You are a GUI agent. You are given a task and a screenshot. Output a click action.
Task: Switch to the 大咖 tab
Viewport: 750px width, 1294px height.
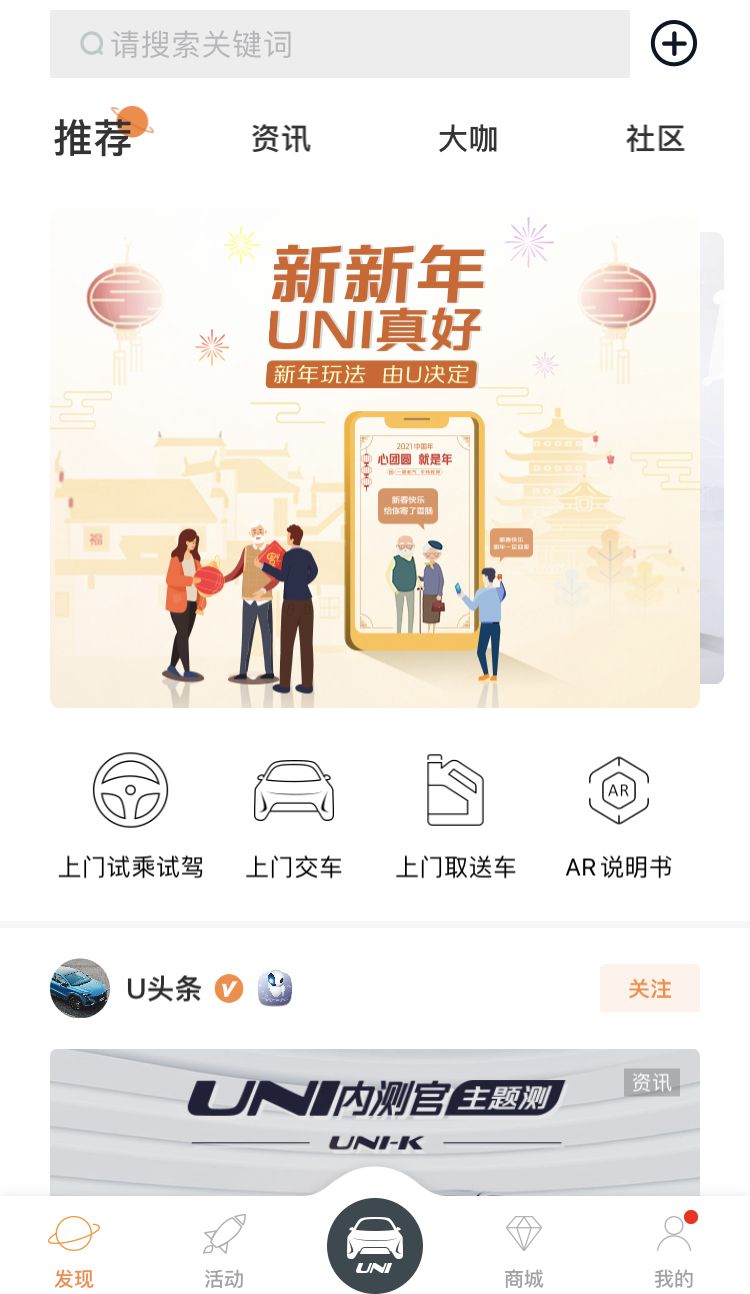point(468,139)
